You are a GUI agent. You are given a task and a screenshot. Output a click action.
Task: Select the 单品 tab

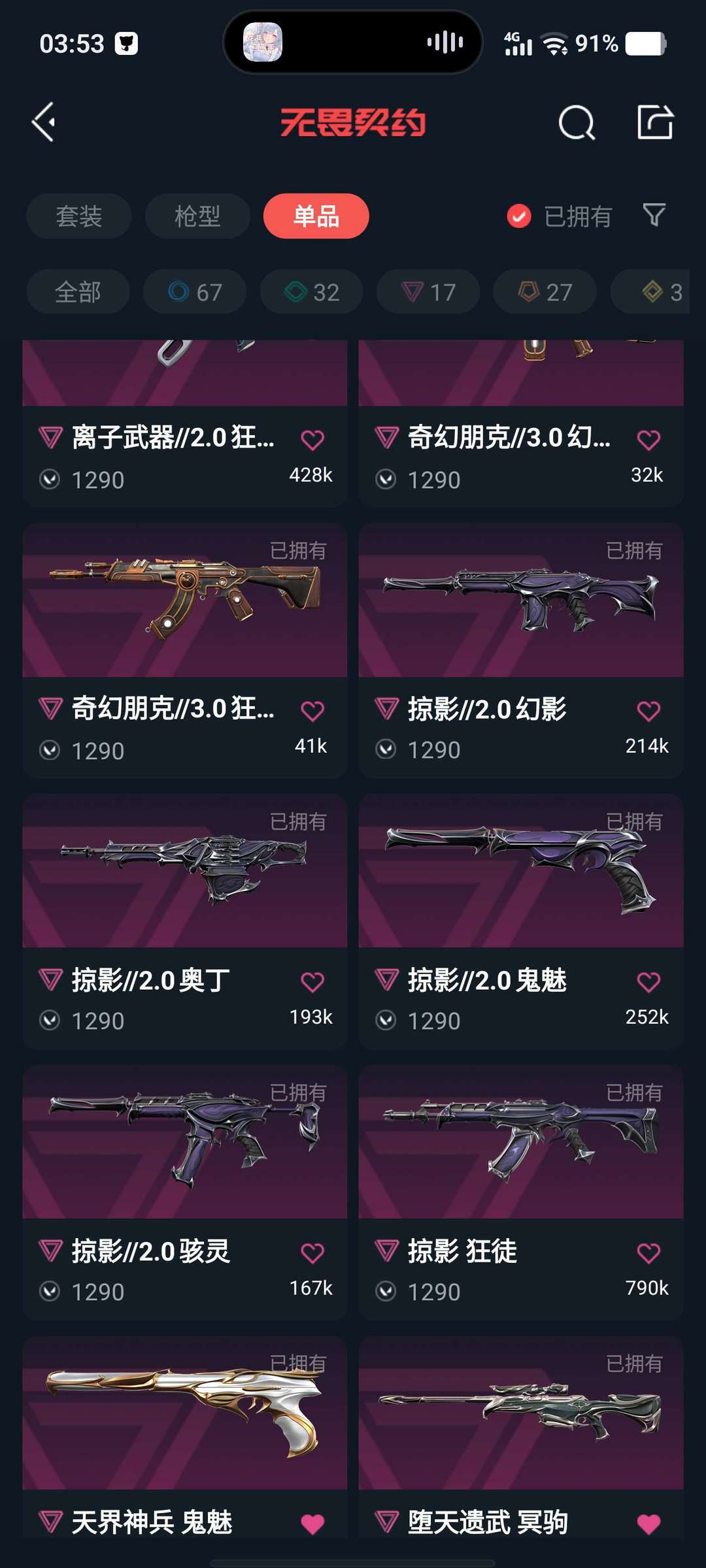coord(316,216)
